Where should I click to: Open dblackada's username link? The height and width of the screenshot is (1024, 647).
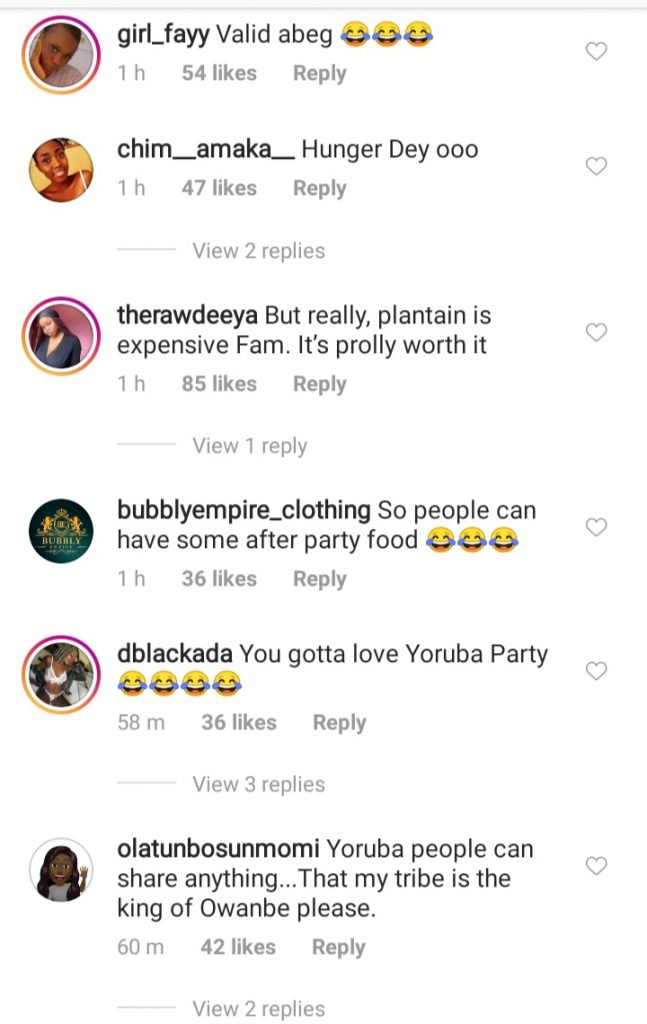pos(175,654)
